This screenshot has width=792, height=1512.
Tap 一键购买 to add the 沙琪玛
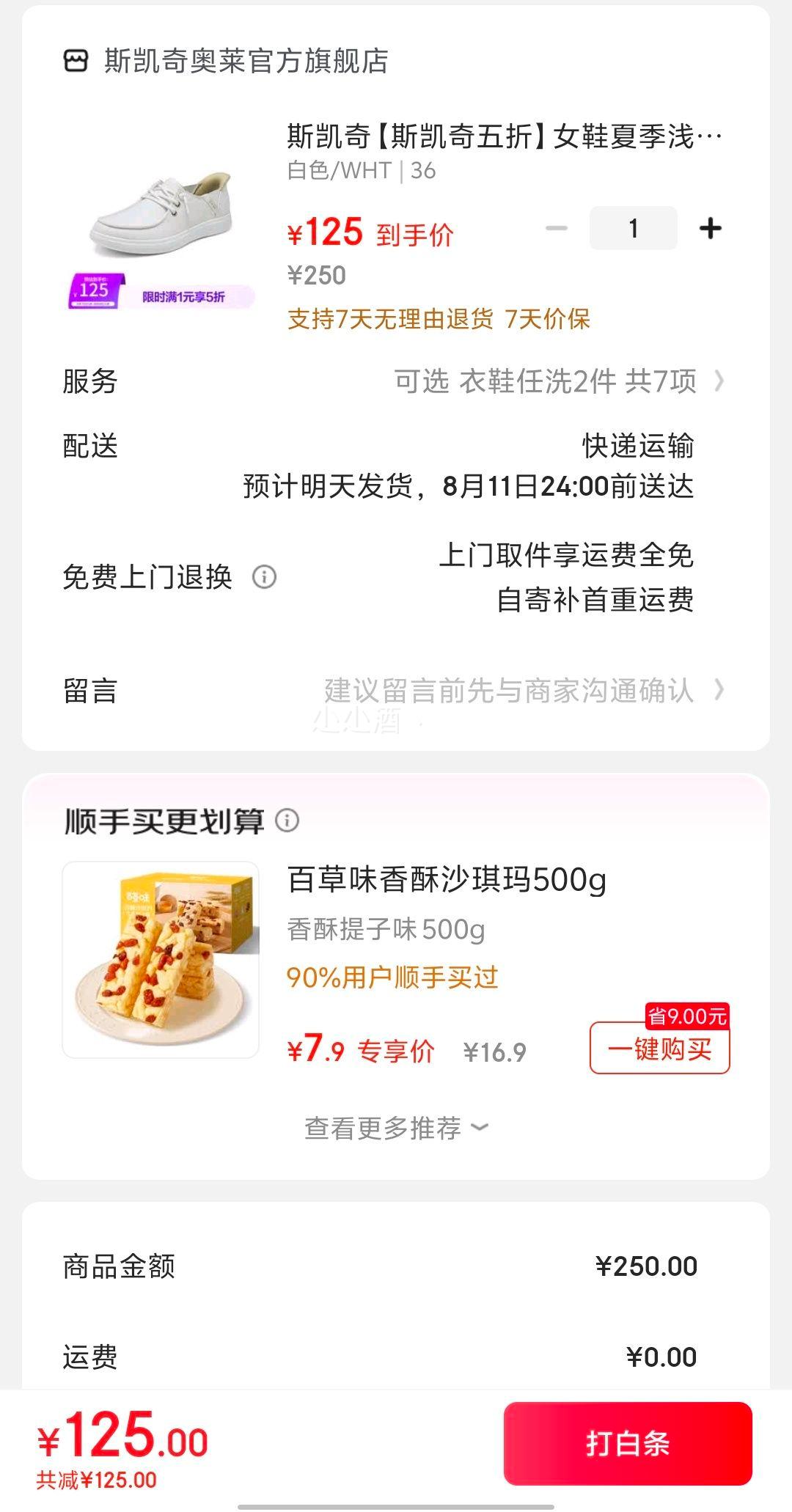(659, 1049)
